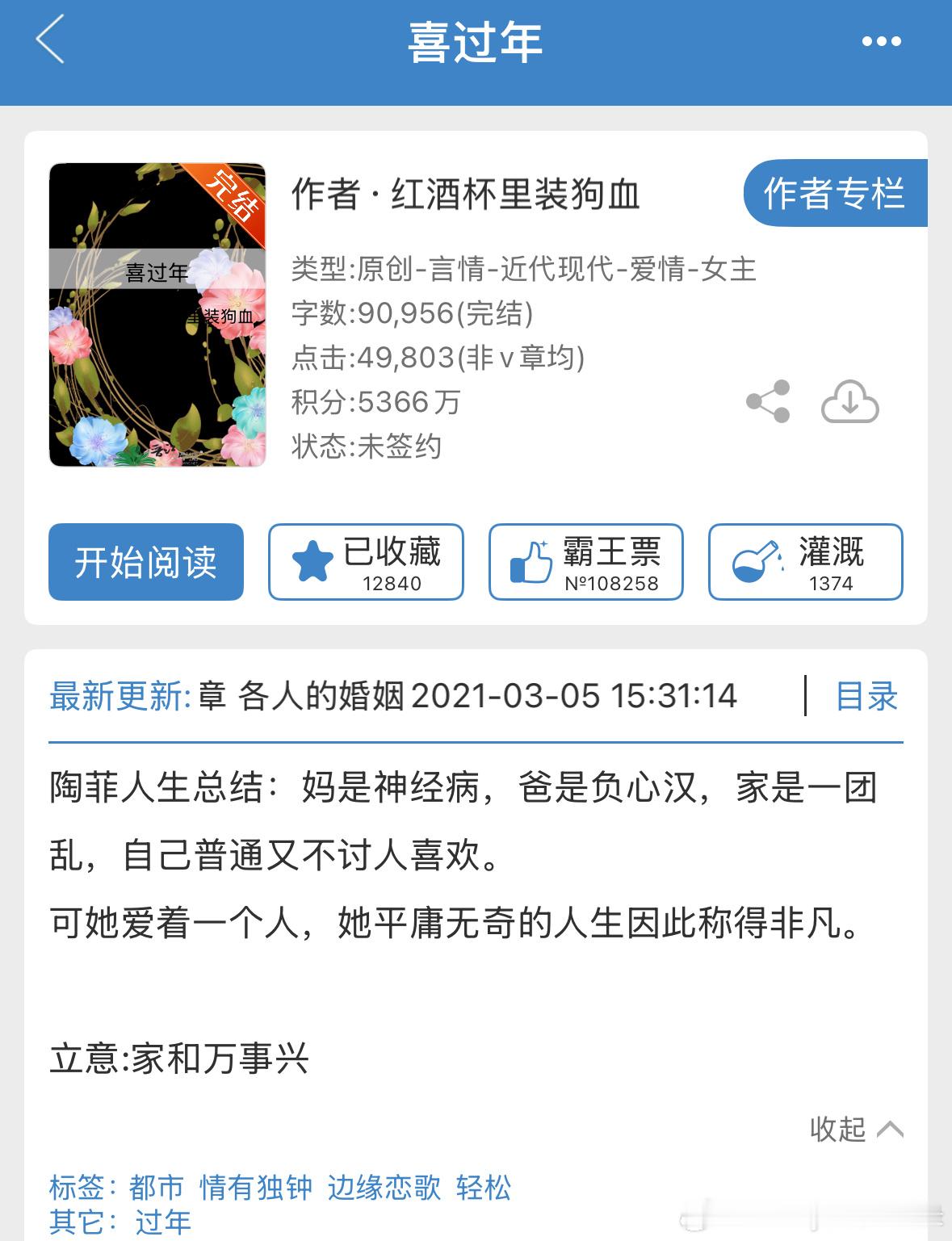Open the 作者专栏 author column

point(834,193)
